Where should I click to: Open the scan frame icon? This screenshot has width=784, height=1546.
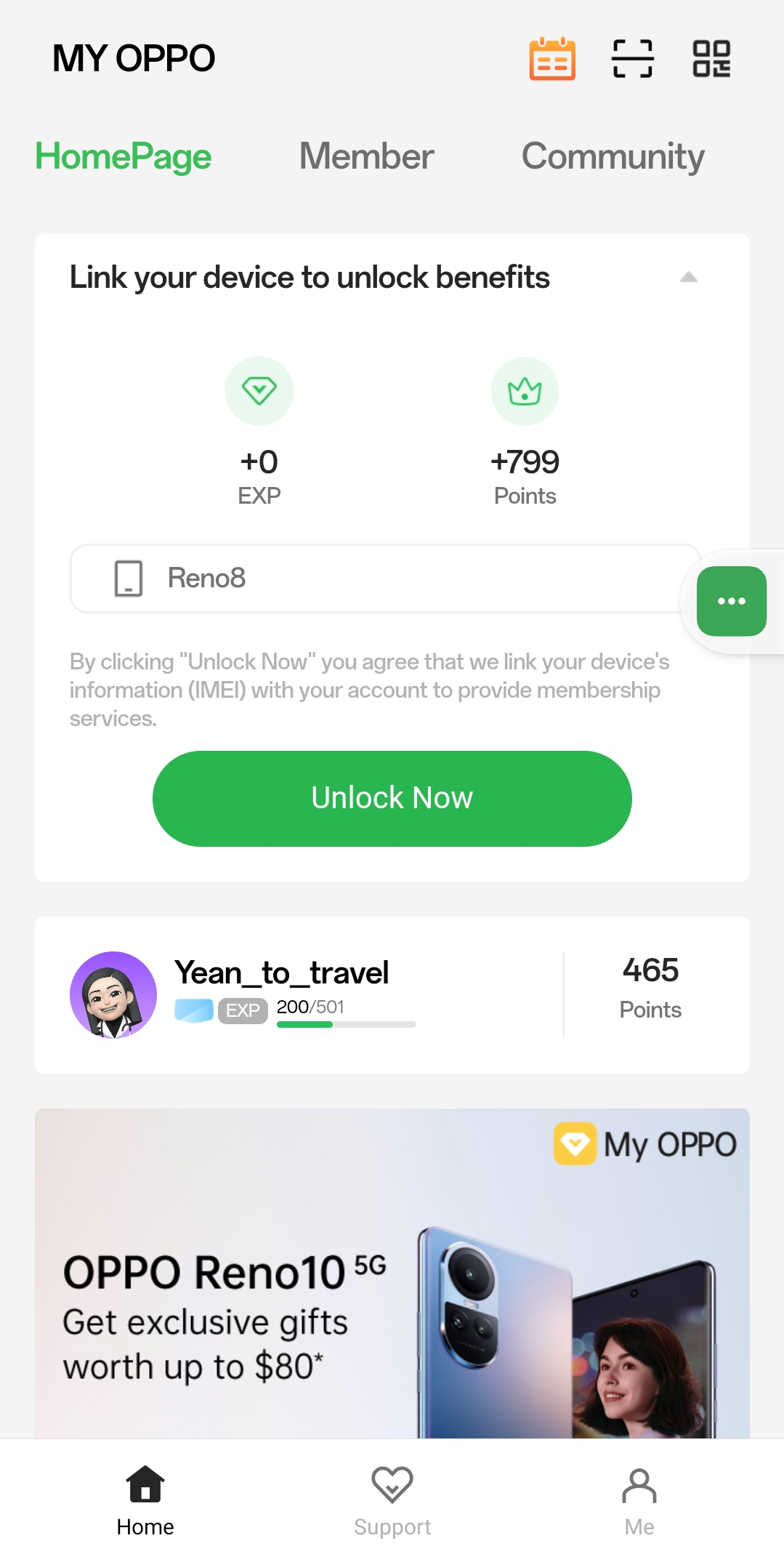click(x=632, y=59)
